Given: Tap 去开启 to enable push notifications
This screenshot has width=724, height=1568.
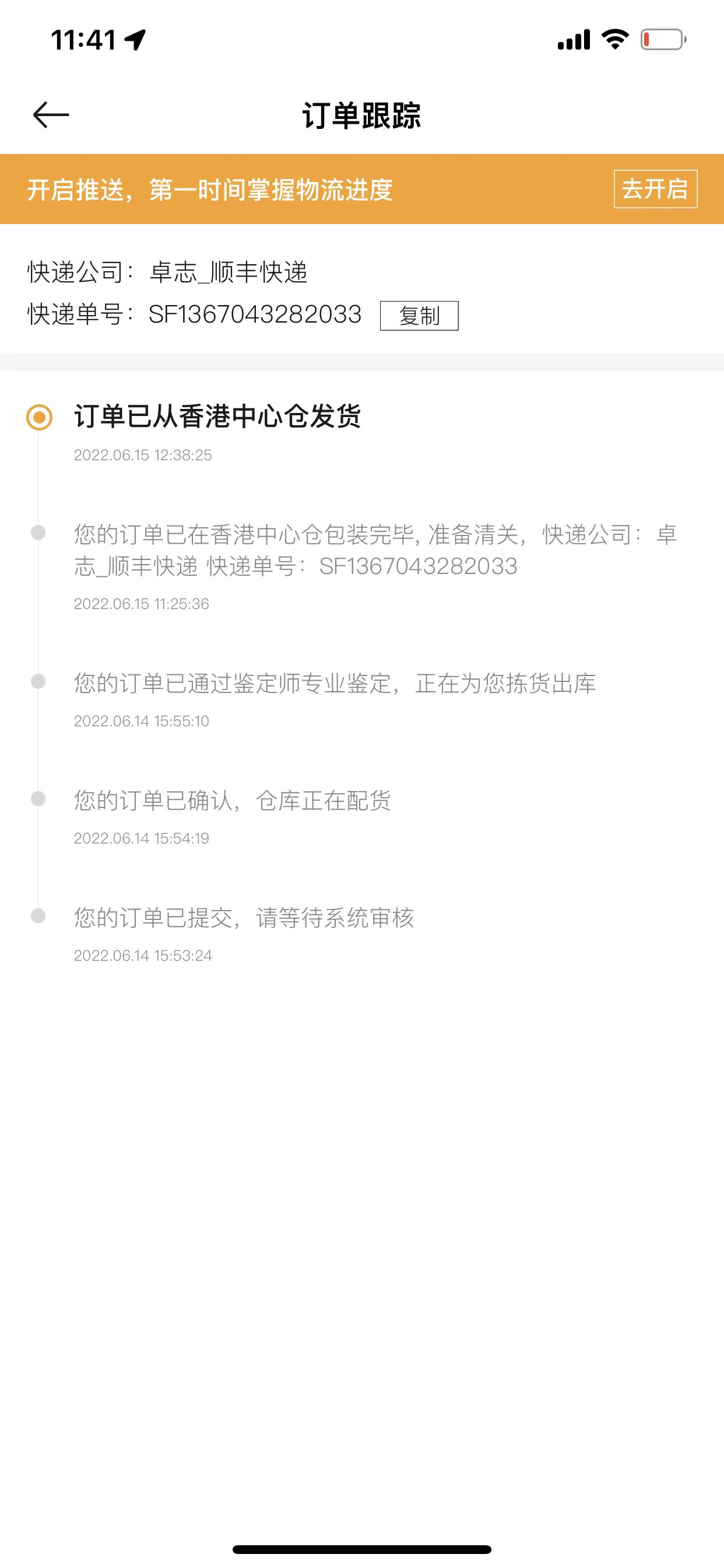Looking at the screenshot, I should [655, 188].
